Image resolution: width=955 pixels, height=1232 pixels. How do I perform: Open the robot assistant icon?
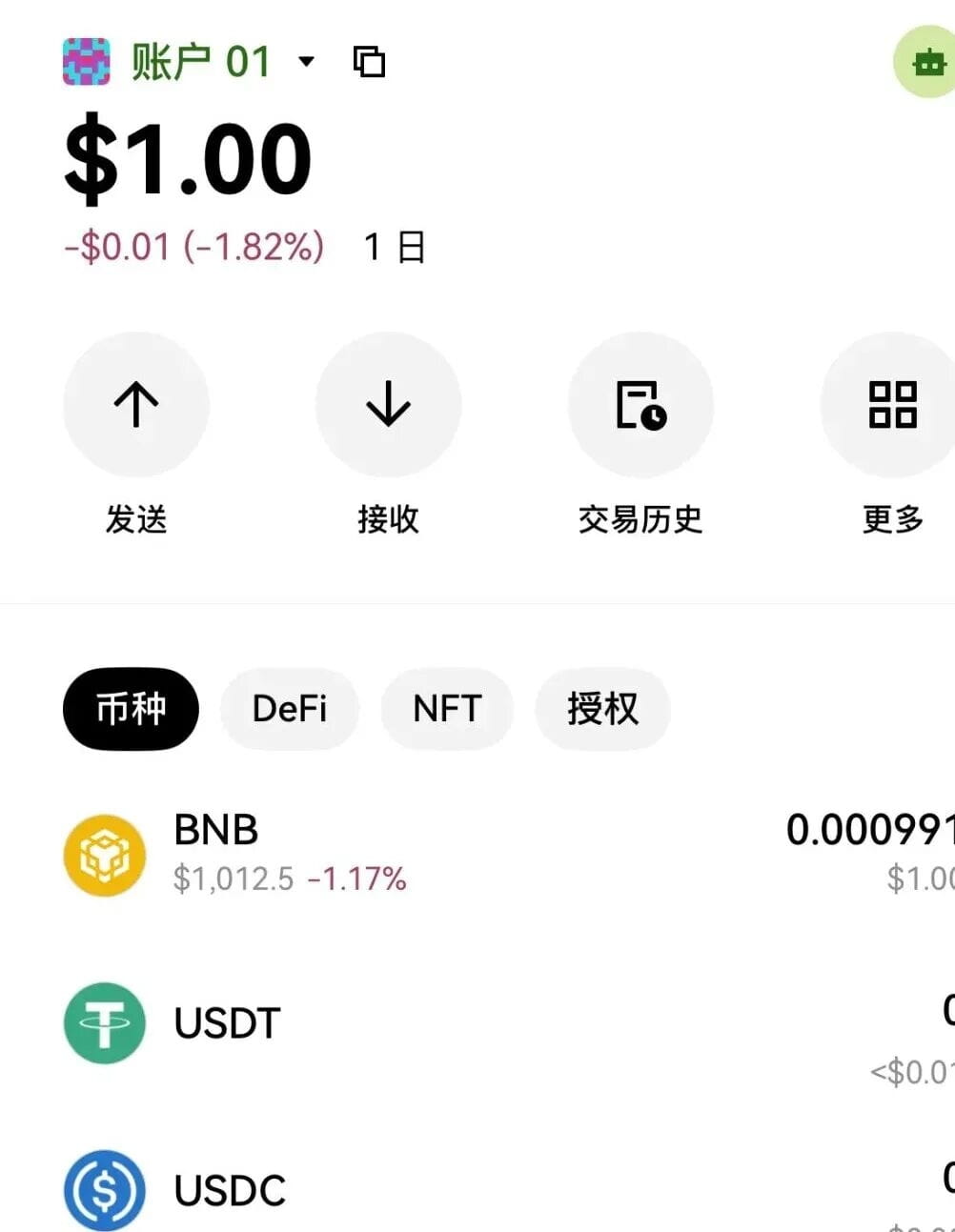[x=926, y=63]
